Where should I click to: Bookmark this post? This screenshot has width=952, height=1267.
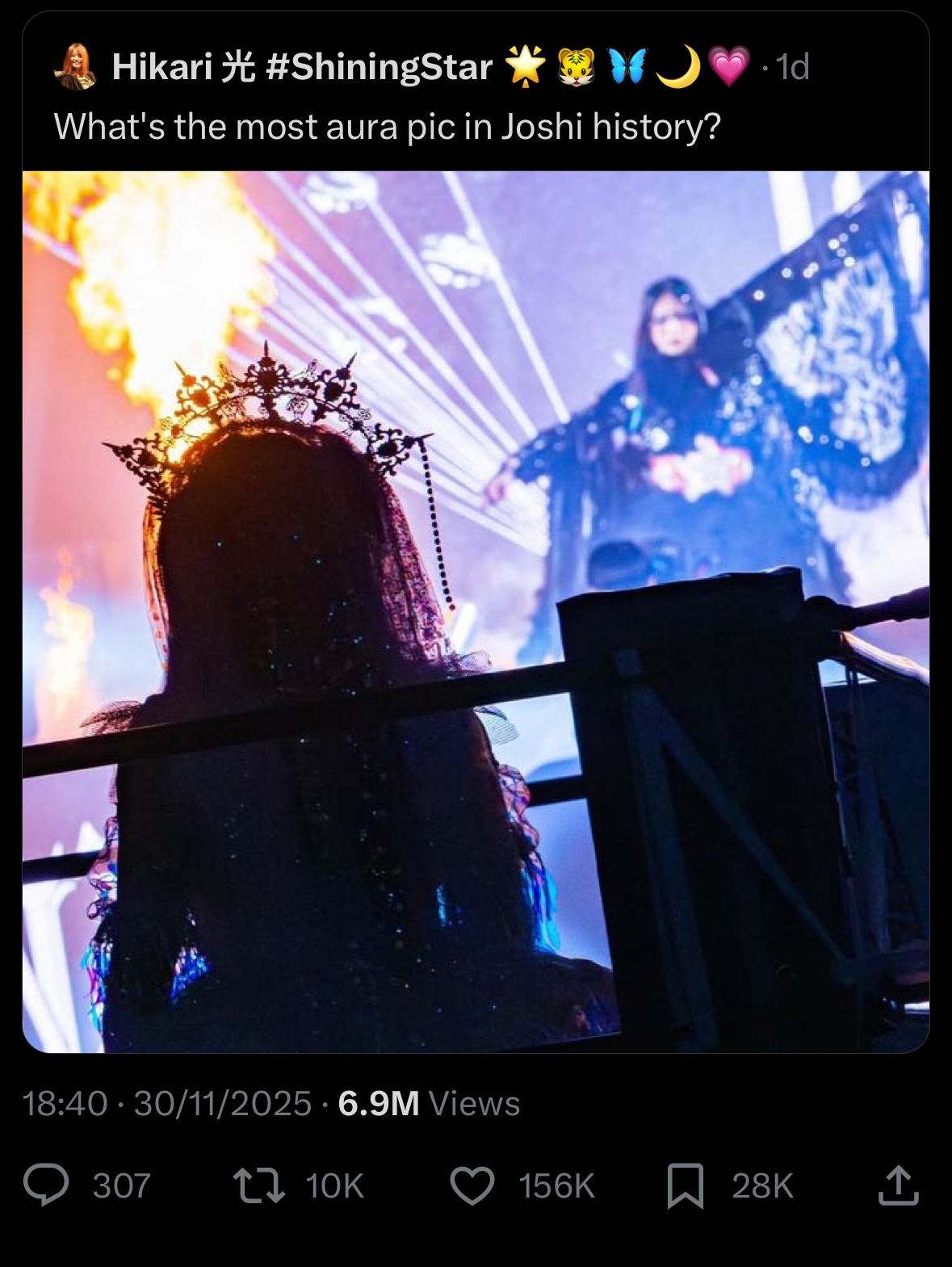point(686,1186)
